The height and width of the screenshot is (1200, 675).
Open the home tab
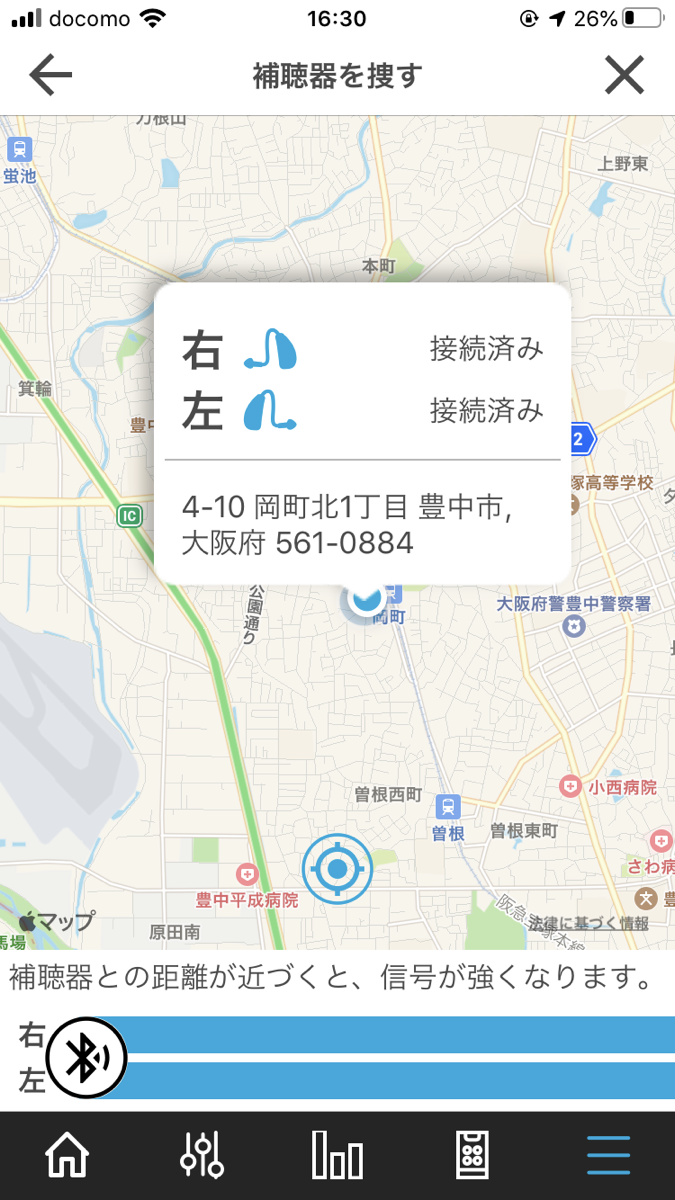[67, 1155]
